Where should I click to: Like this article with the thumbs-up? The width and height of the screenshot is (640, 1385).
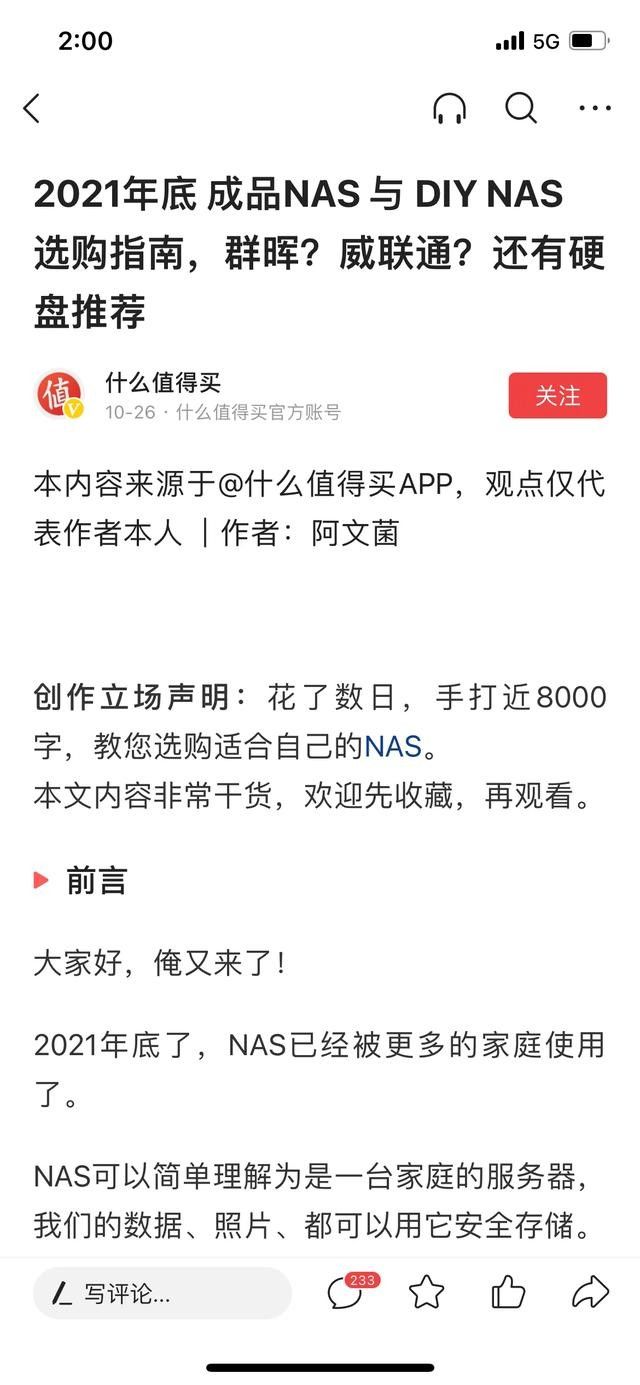(x=508, y=1292)
